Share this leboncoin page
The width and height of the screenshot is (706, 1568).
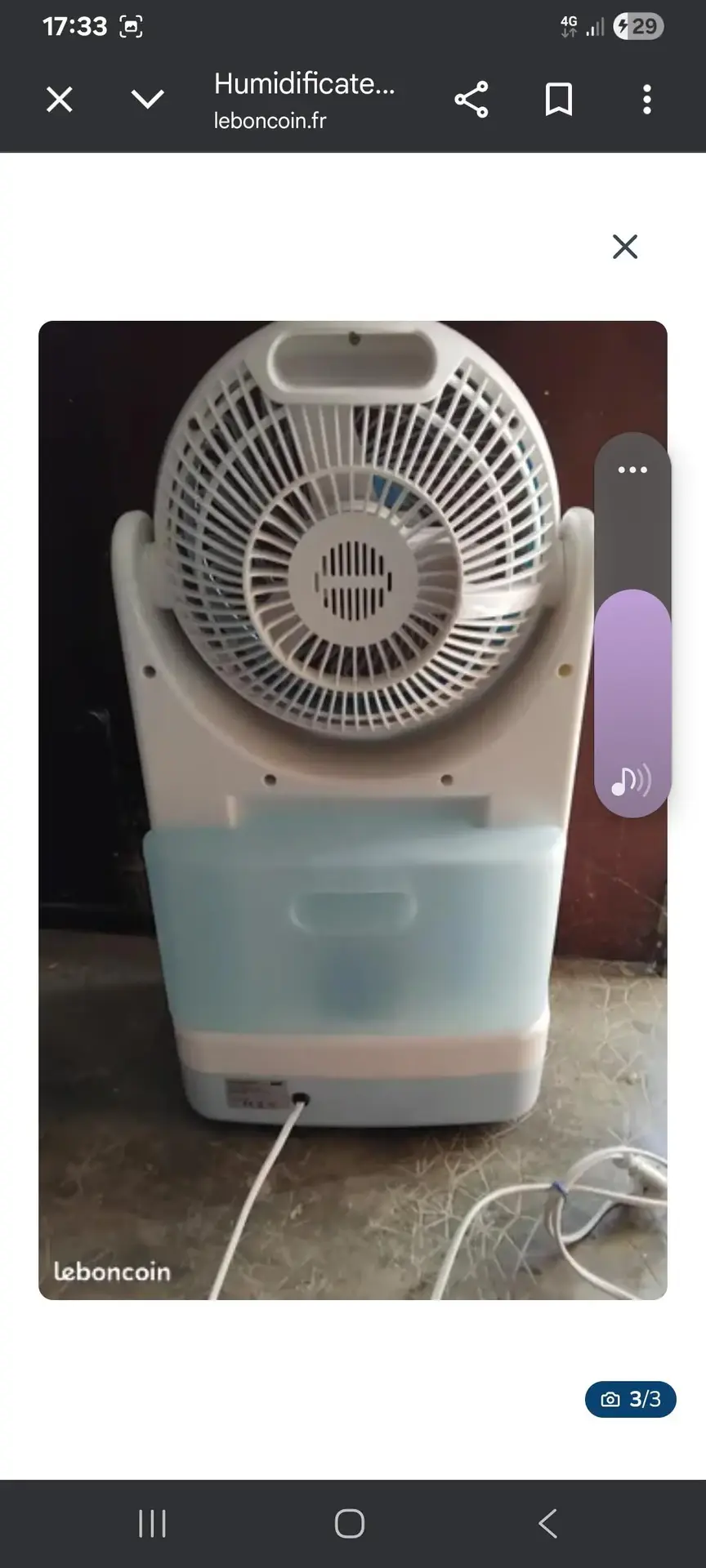(471, 100)
